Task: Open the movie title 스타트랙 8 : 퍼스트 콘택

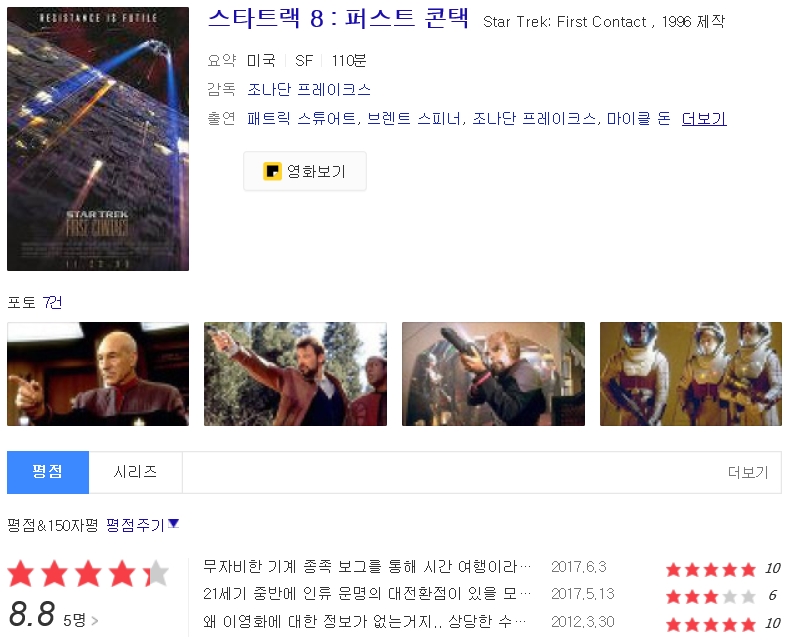Action: point(338,18)
